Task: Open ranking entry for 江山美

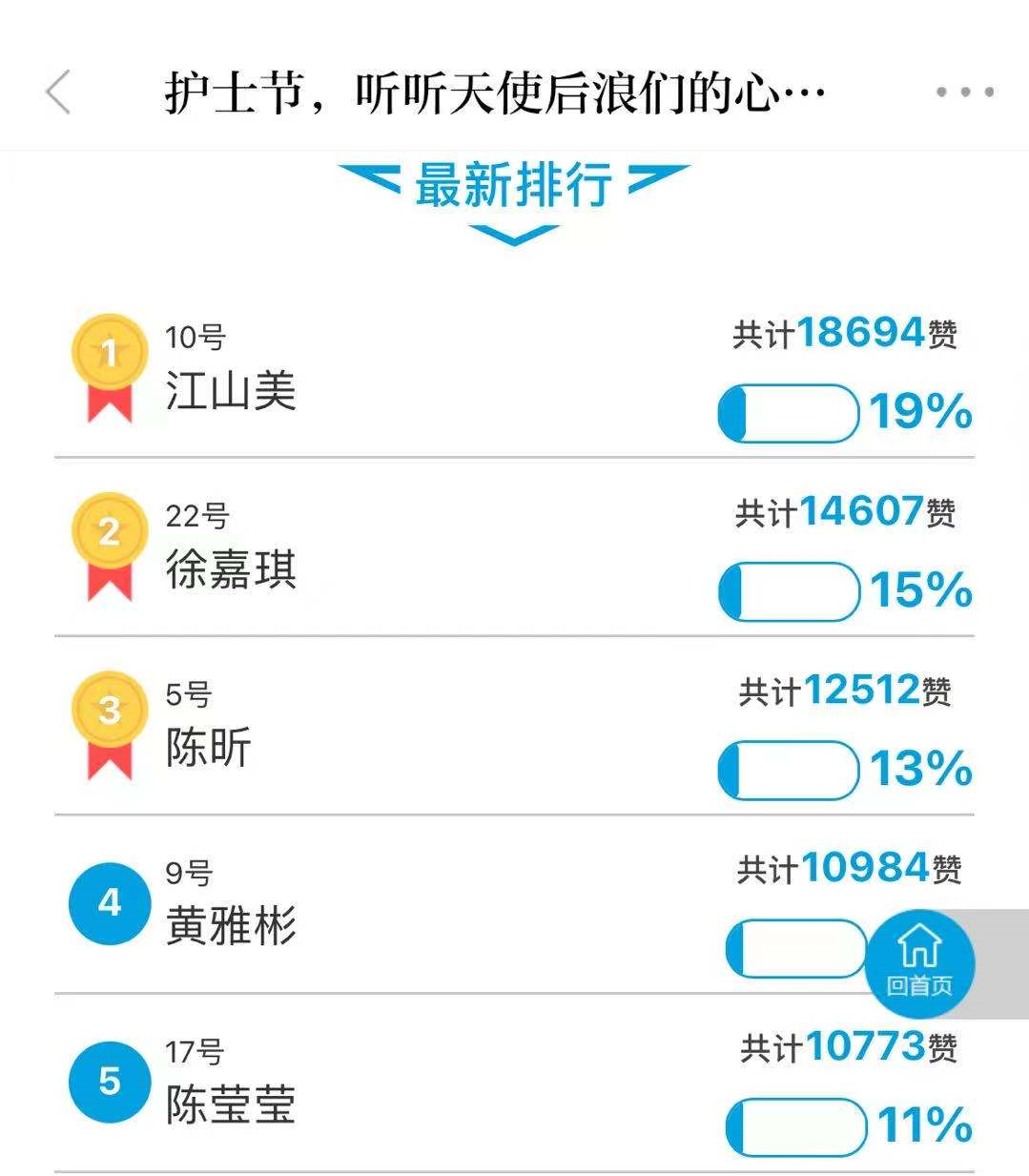Action: (x=231, y=390)
